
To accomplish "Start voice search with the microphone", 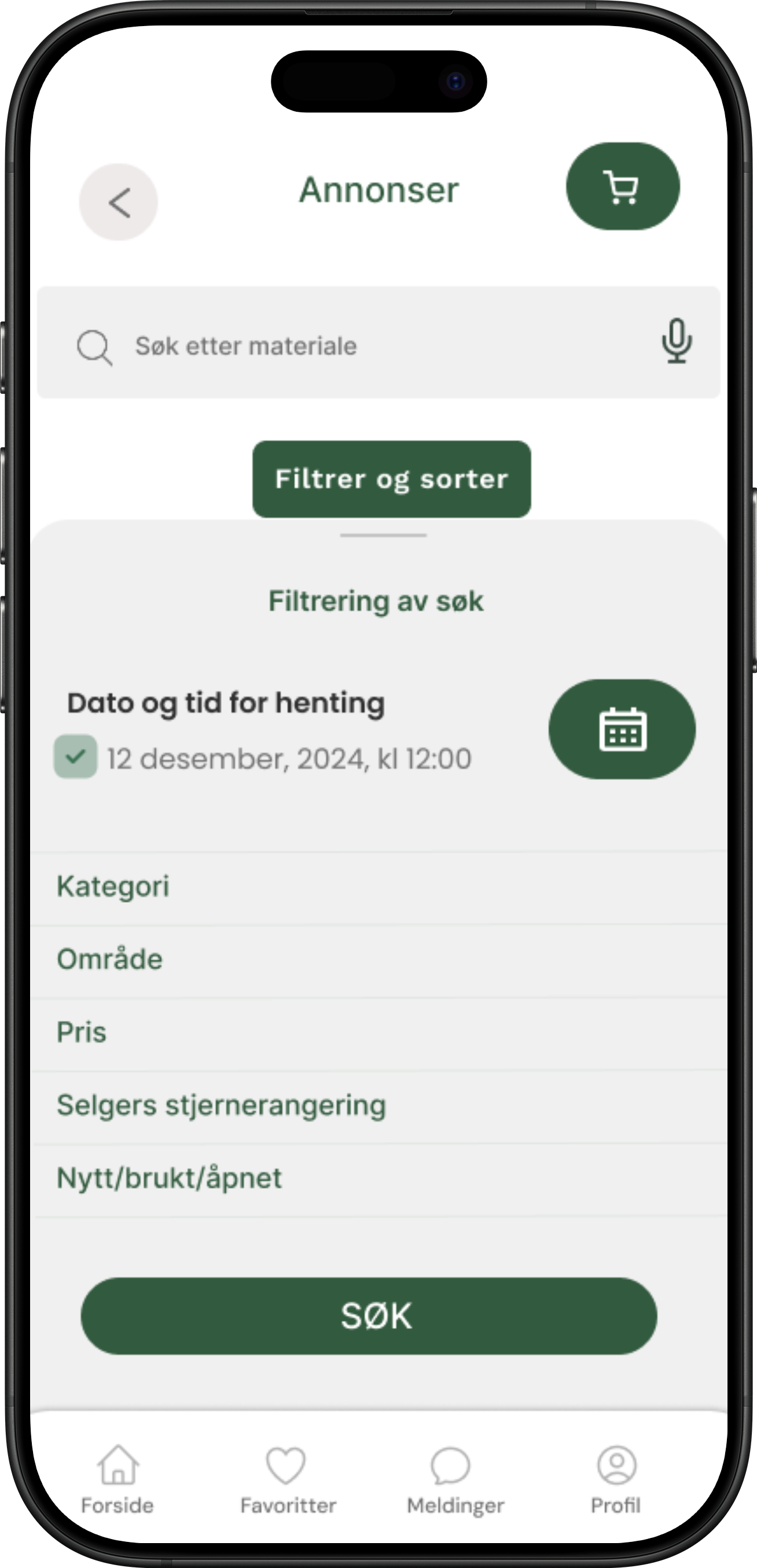I will click(x=676, y=341).
